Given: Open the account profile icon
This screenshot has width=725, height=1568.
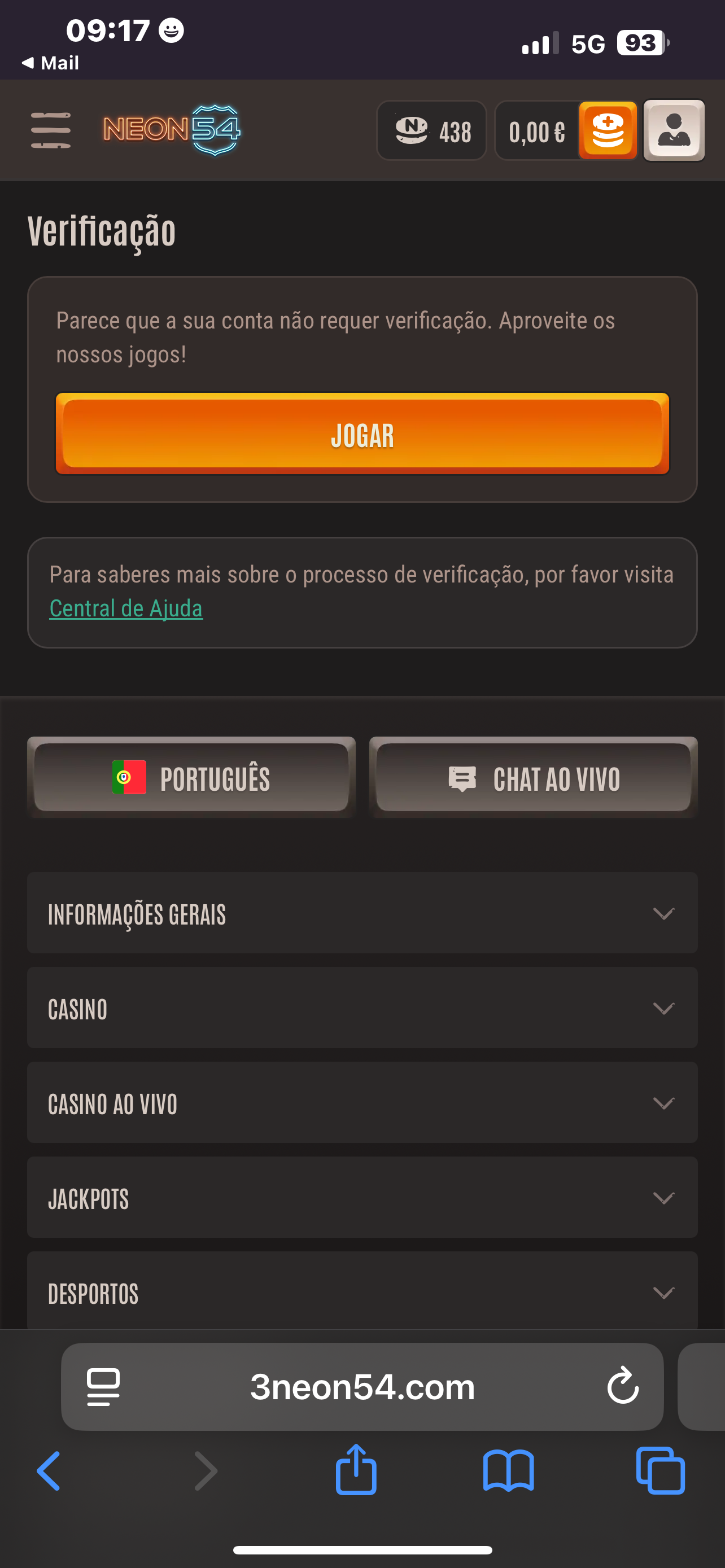Looking at the screenshot, I should [674, 130].
